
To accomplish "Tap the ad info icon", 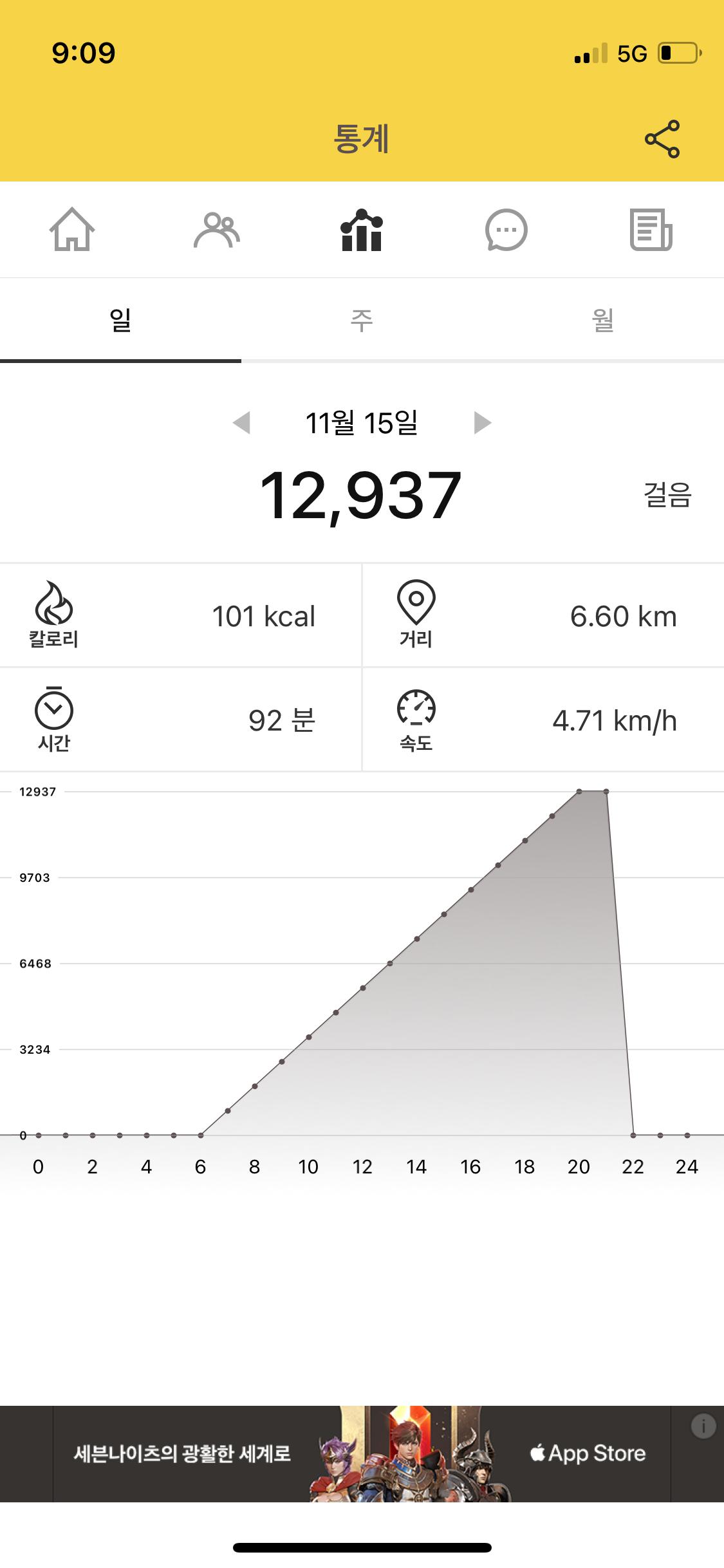I will pos(703,1426).
